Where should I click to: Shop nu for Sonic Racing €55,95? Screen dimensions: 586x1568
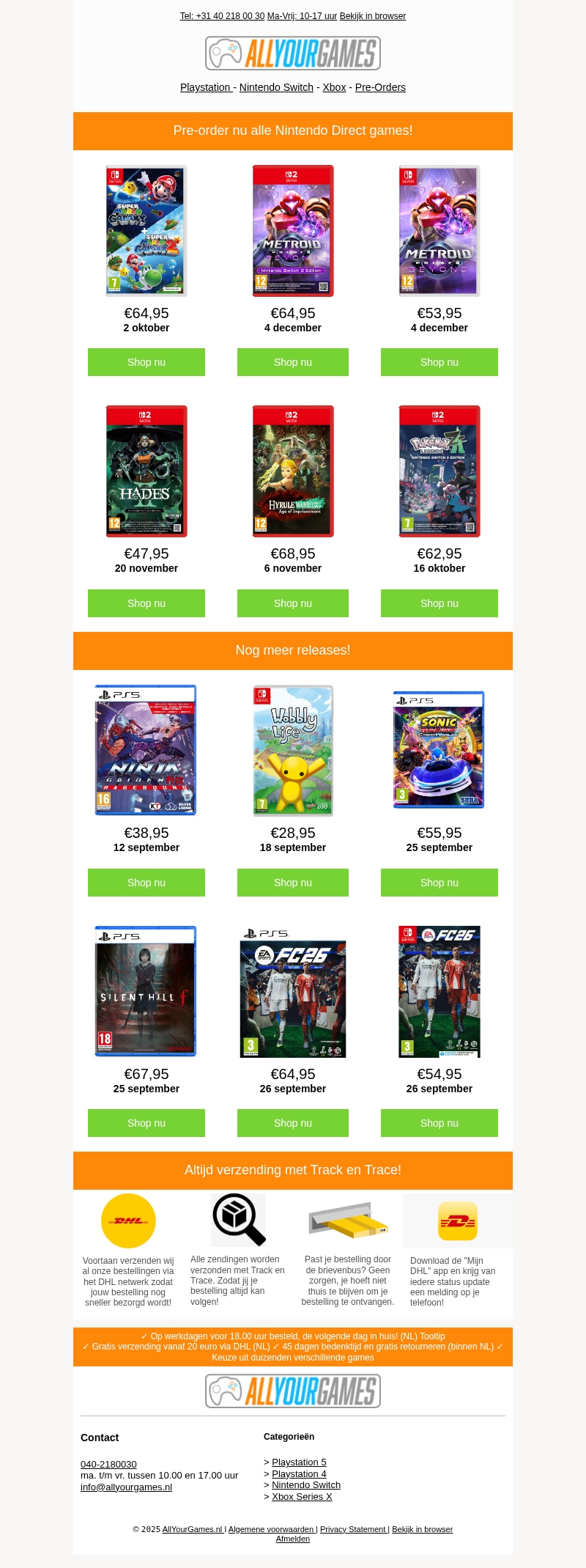point(439,883)
